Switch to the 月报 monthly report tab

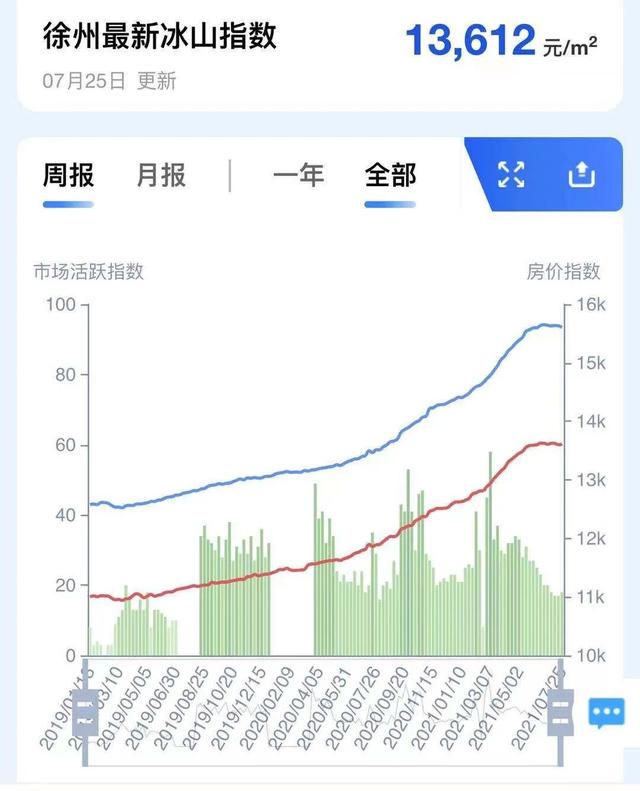coord(161,176)
